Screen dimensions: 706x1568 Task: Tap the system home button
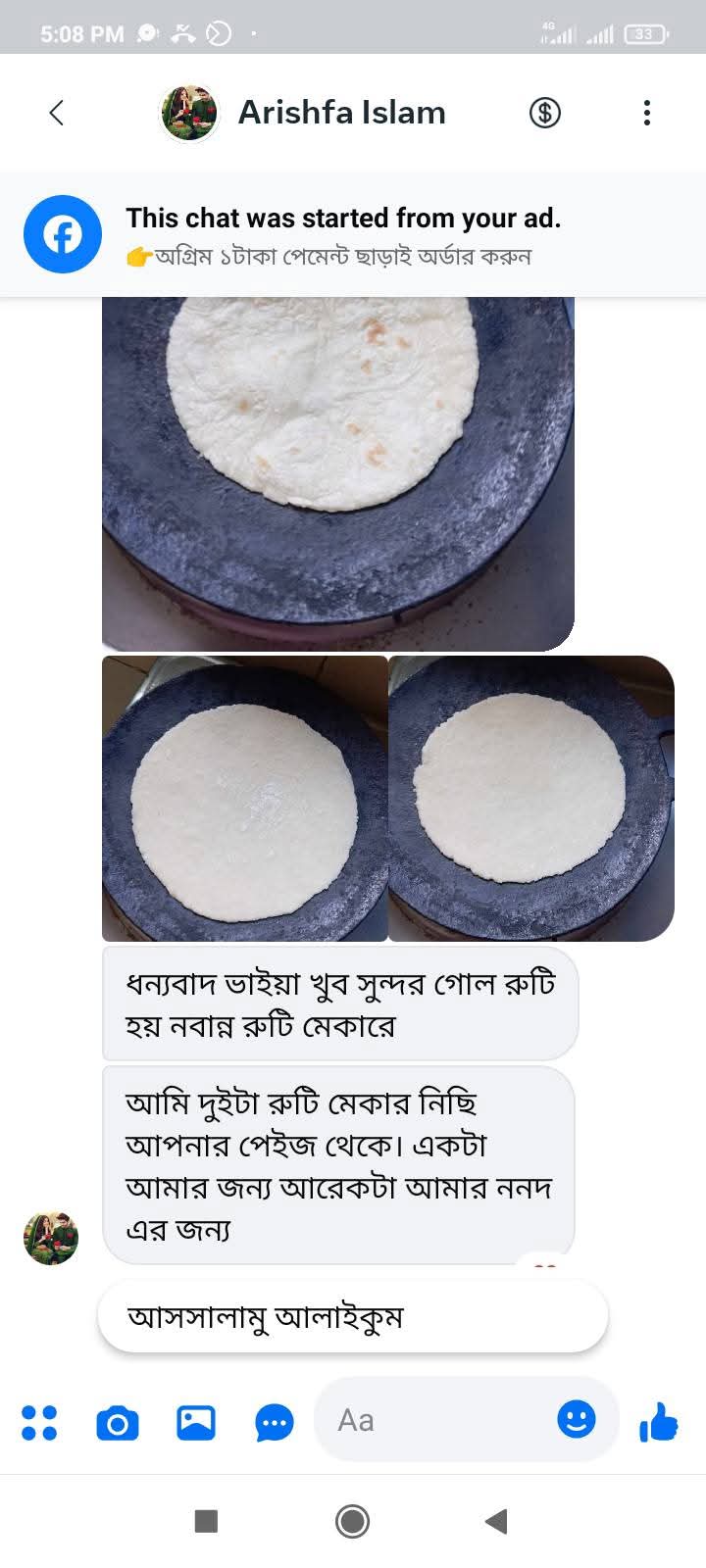[x=352, y=1521]
